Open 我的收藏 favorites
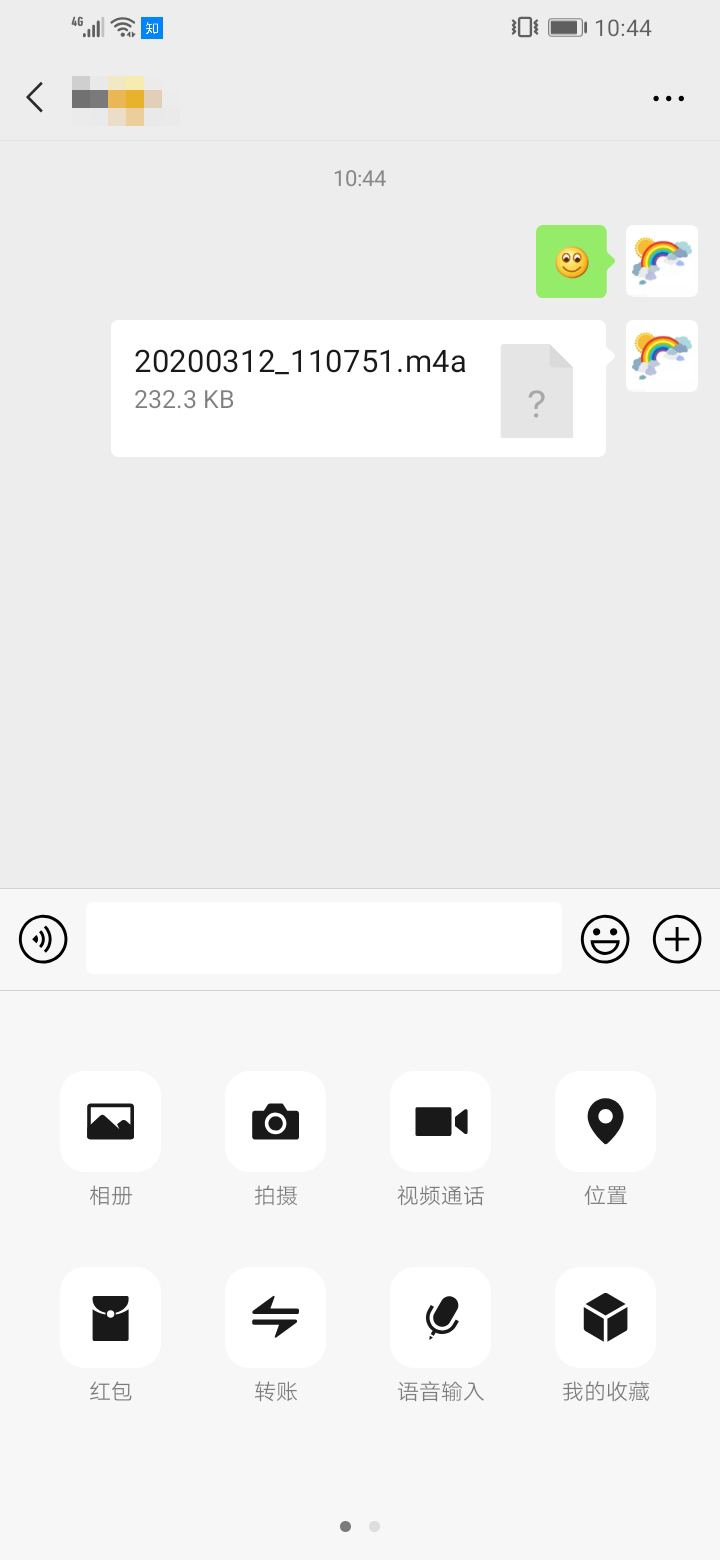 pos(605,1317)
